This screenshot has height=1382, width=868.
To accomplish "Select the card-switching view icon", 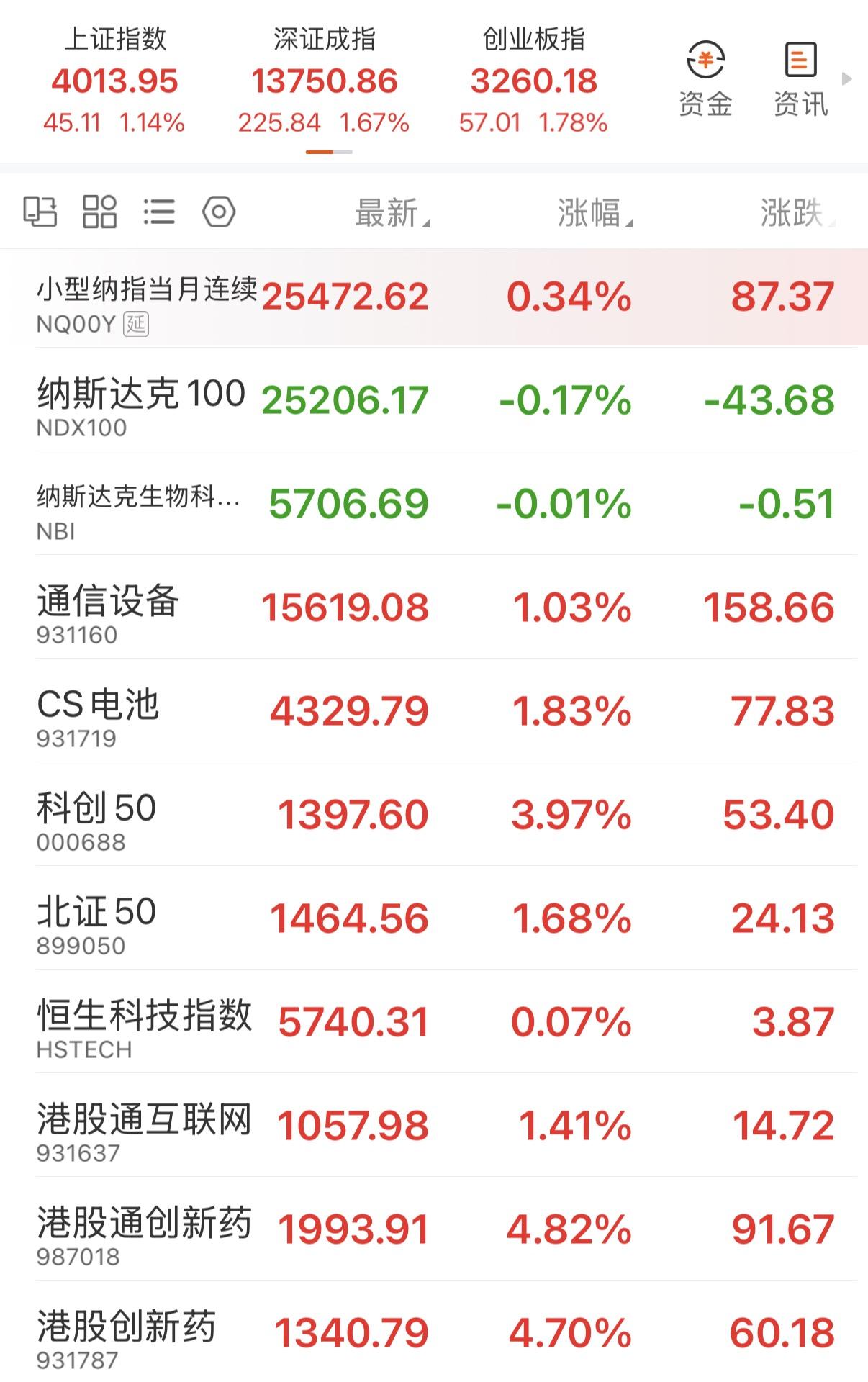I will pos(41,212).
